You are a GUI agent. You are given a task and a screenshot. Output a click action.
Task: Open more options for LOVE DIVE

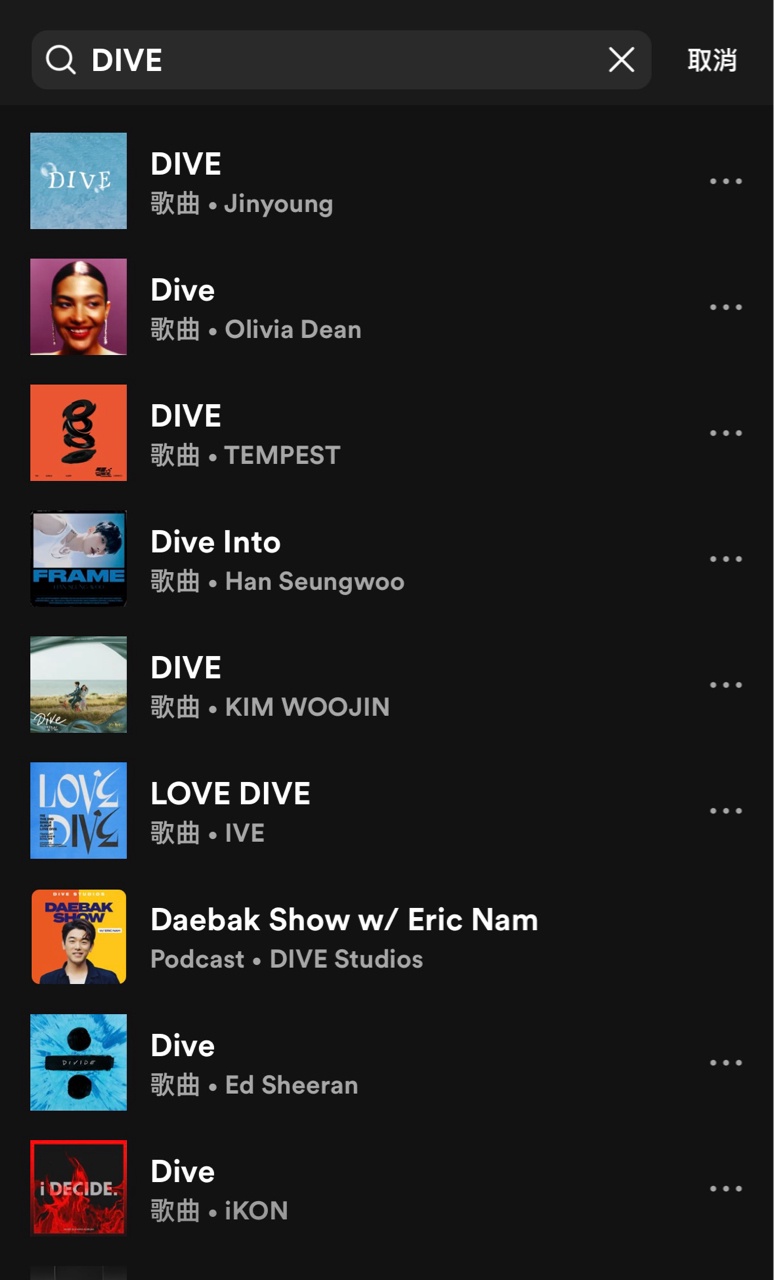(x=725, y=812)
